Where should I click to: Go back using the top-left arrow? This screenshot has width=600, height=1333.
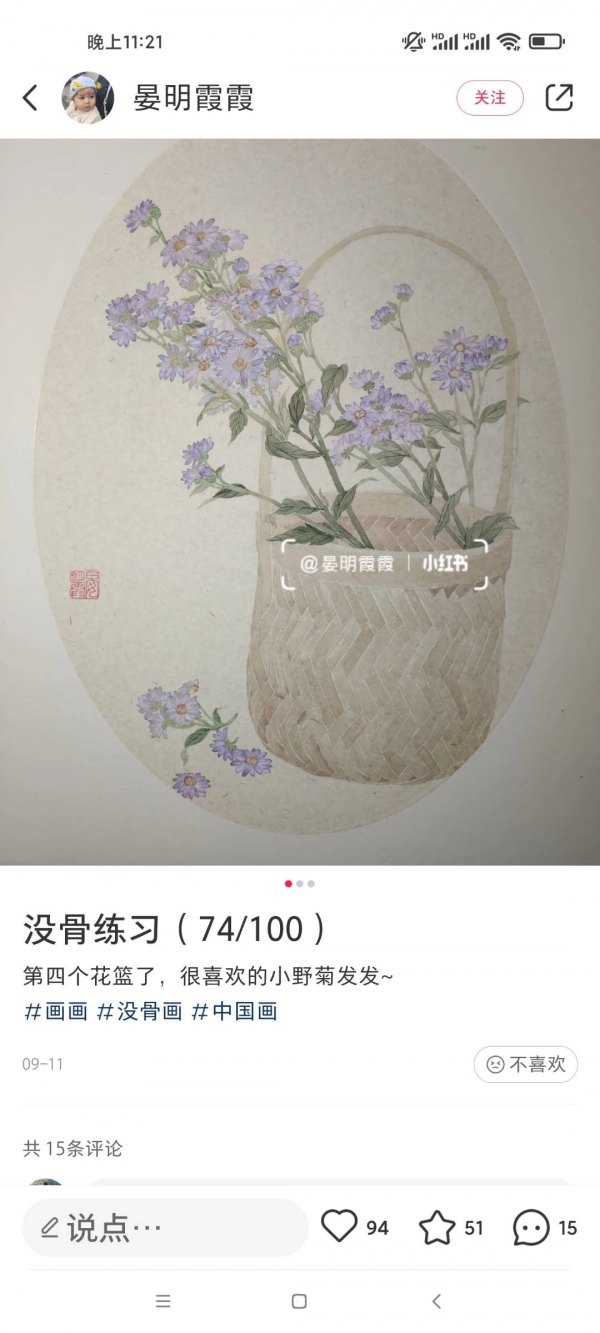pos(30,97)
